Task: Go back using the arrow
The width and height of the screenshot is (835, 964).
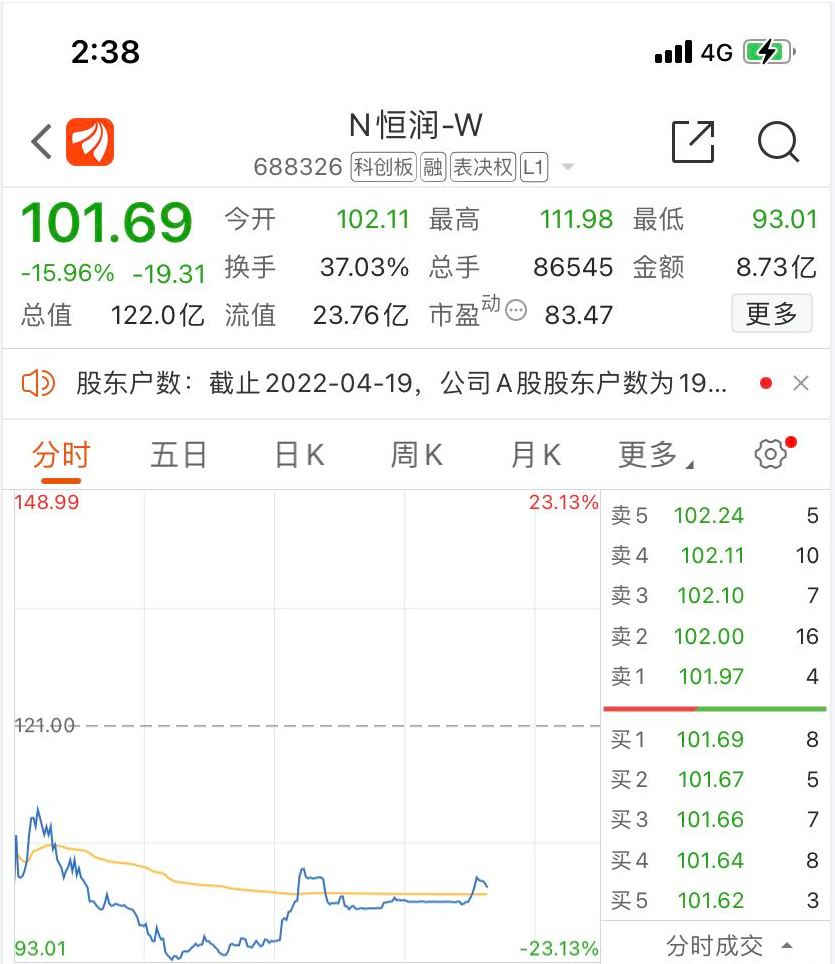Action: click(41, 141)
